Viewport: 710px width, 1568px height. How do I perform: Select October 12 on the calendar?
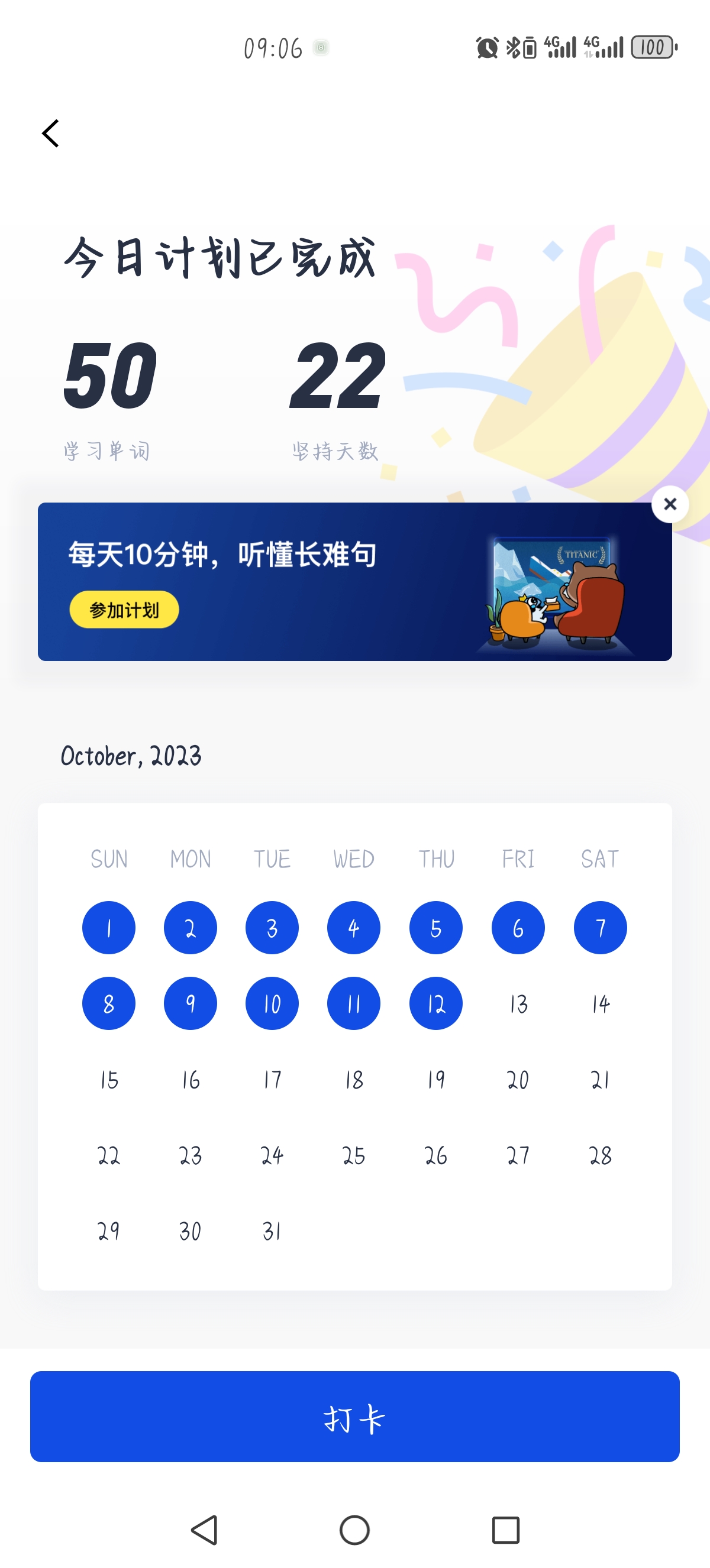point(436,1003)
